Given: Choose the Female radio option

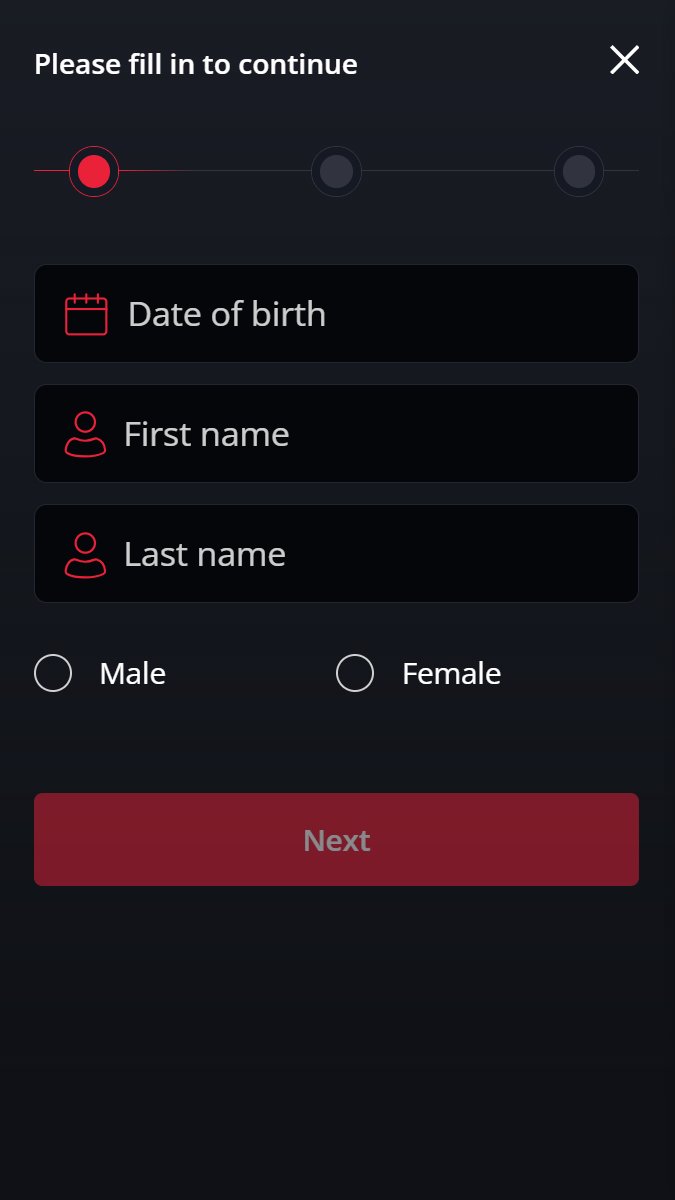Looking at the screenshot, I should point(355,673).
